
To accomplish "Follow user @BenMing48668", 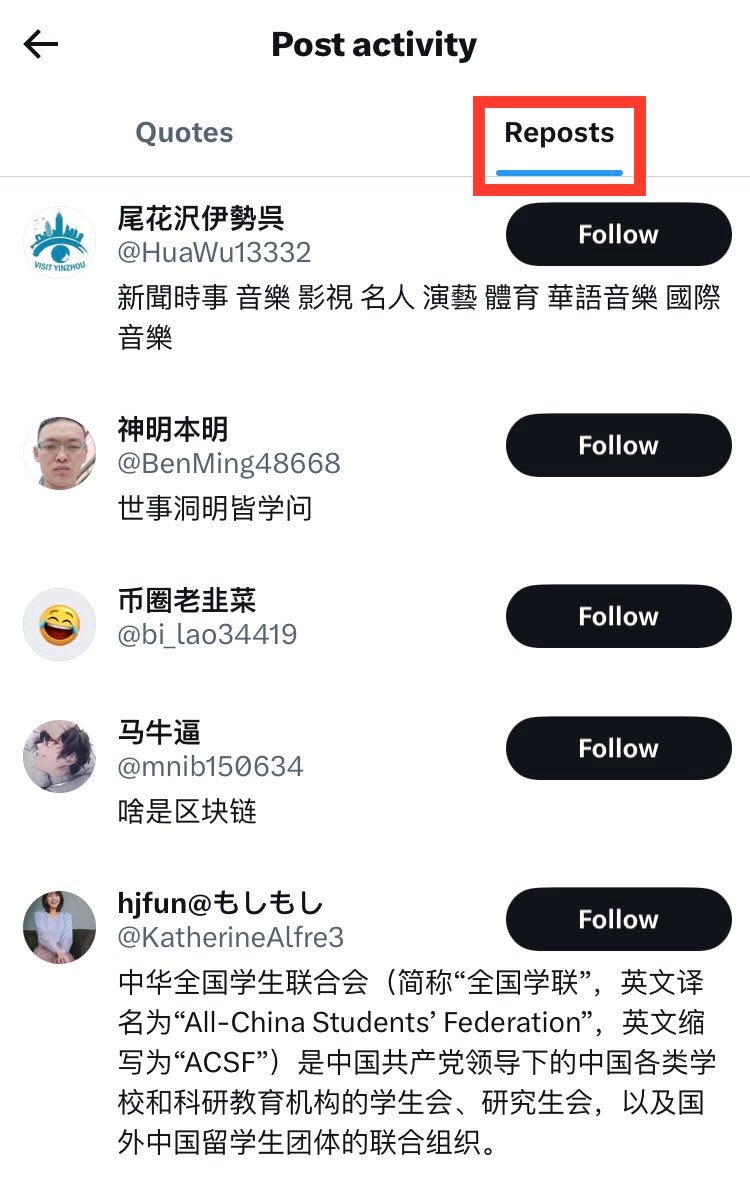I will coord(618,445).
